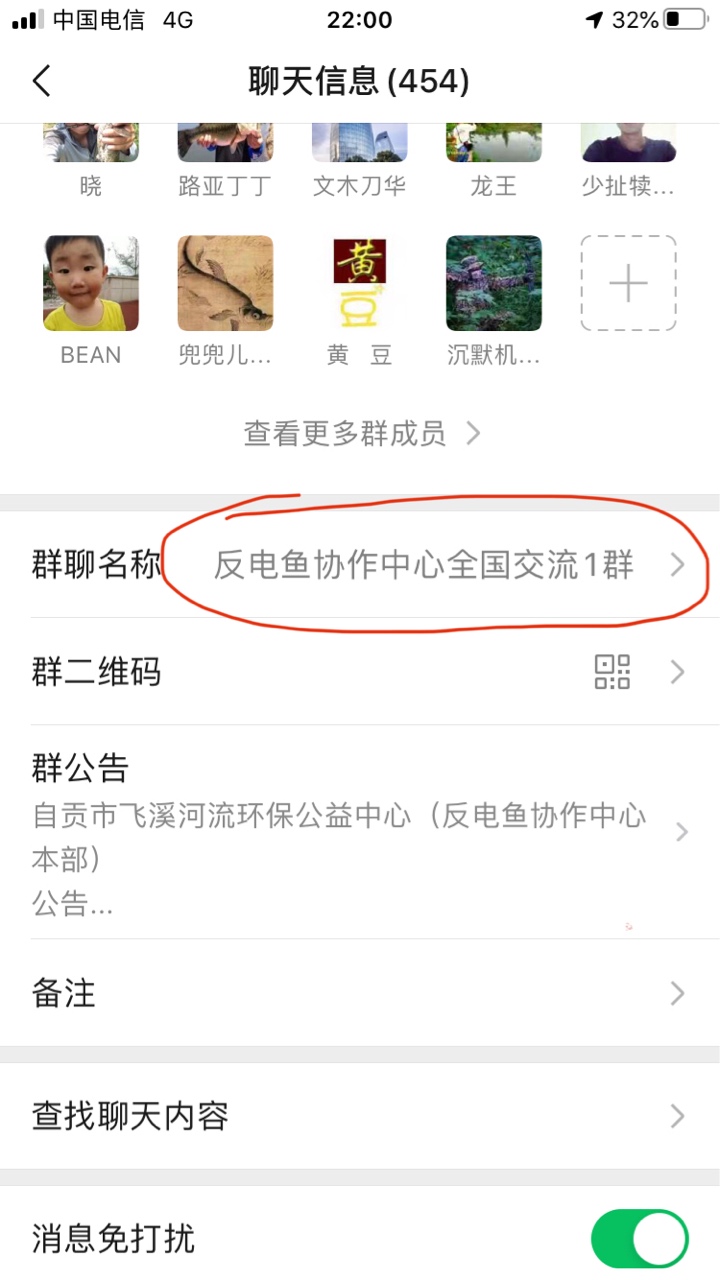Open member 文木刀华's profile

[359, 145]
